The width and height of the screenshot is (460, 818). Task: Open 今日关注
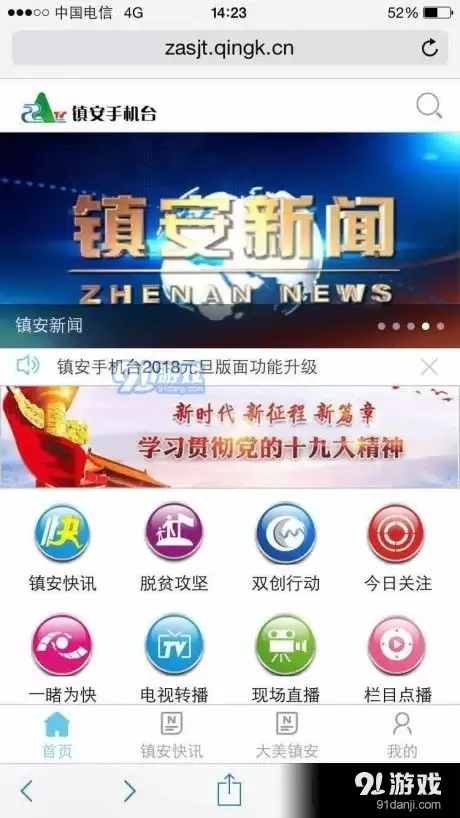click(397, 548)
